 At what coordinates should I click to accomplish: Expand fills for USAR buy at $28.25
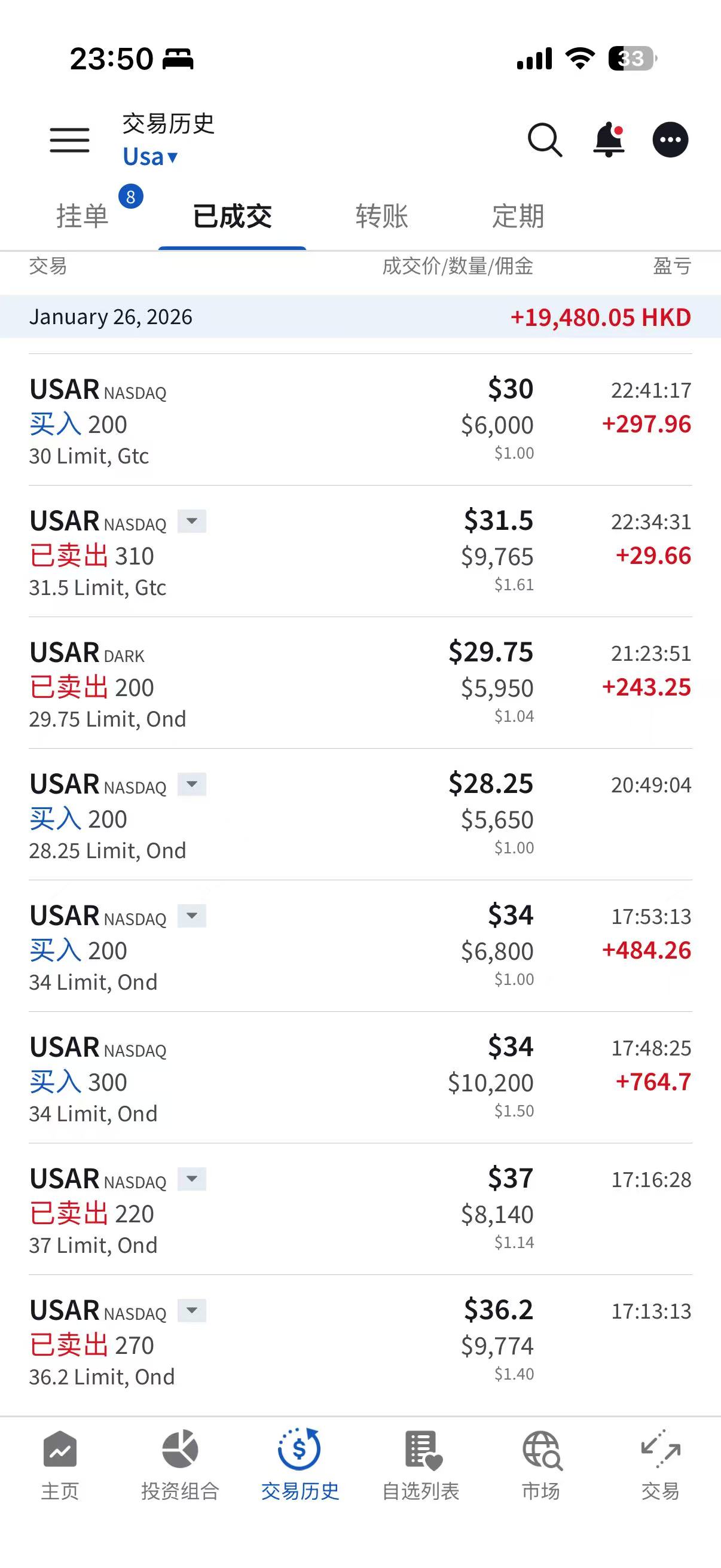[x=192, y=784]
